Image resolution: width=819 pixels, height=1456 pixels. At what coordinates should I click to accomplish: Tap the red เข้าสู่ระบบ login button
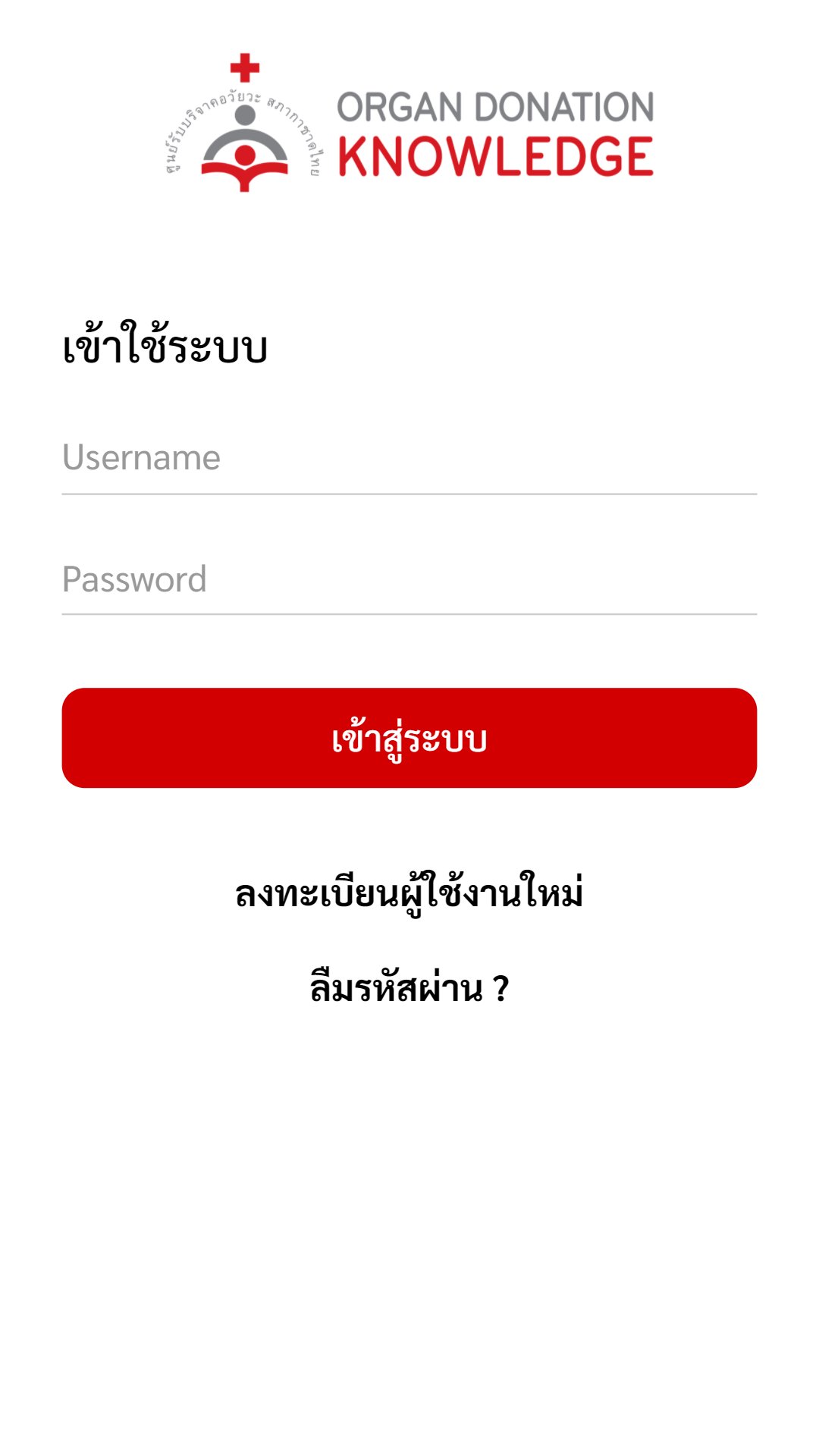click(409, 738)
